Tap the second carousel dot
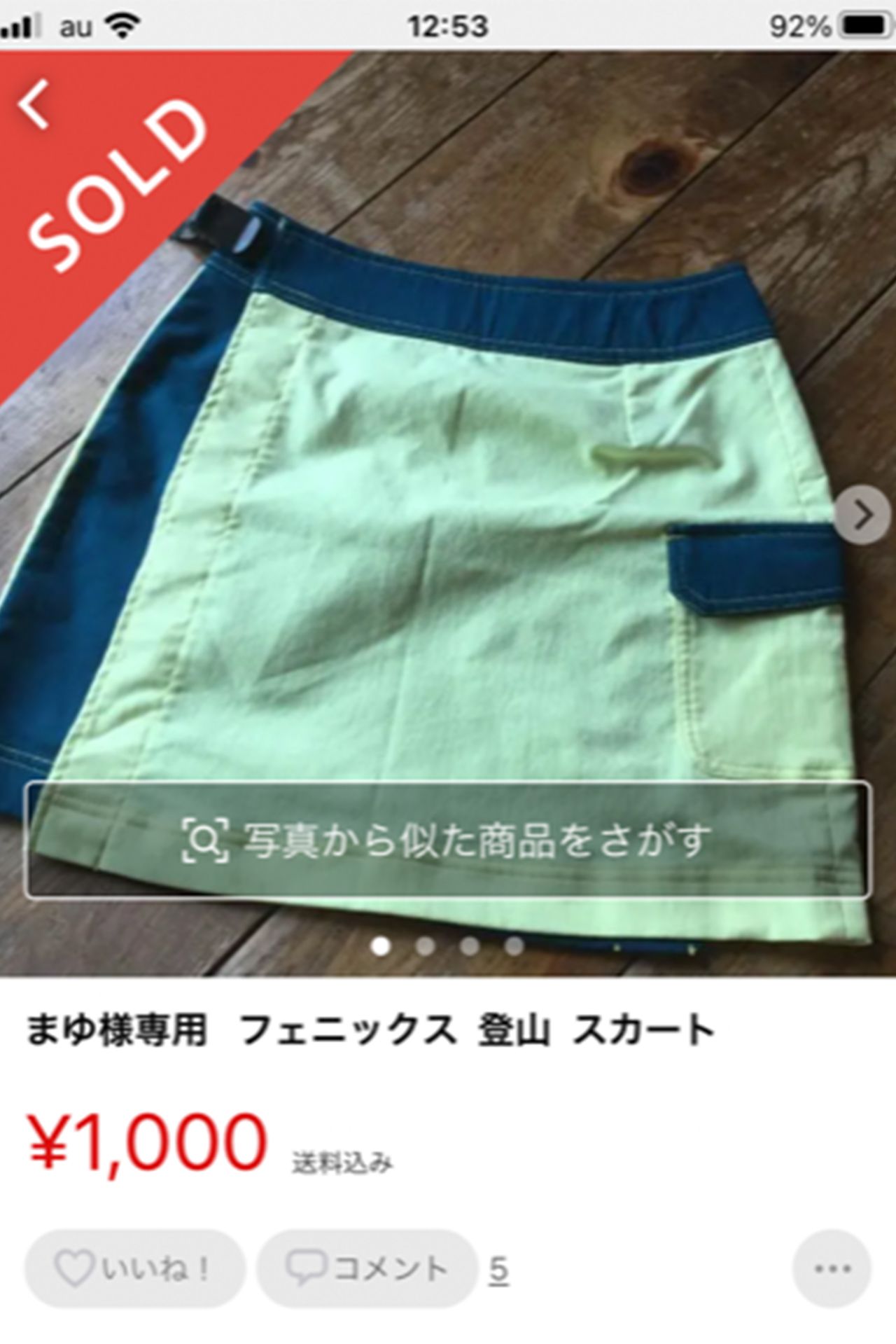Image resolution: width=896 pixels, height=1344 pixels. [426, 944]
